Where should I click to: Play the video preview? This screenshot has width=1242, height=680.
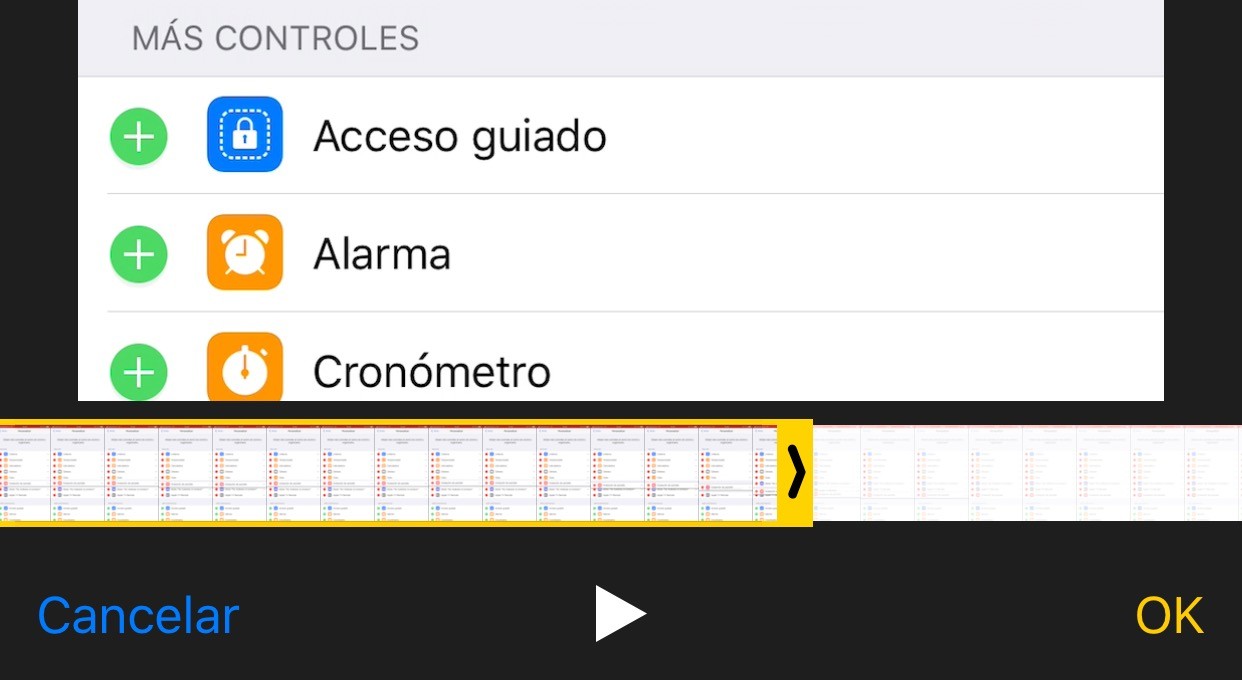pos(619,614)
